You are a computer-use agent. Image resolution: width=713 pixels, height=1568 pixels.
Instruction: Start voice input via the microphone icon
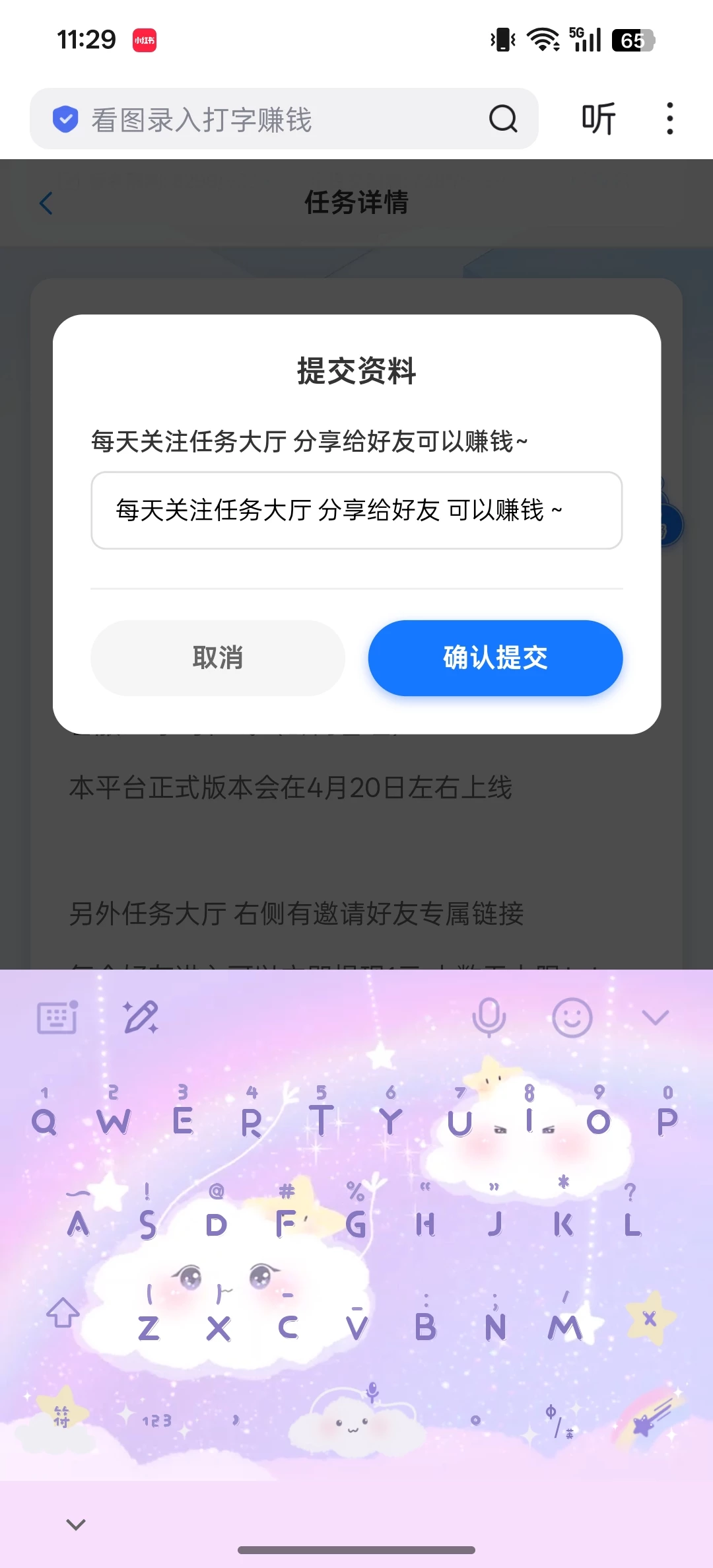[x=490, y=1017]
